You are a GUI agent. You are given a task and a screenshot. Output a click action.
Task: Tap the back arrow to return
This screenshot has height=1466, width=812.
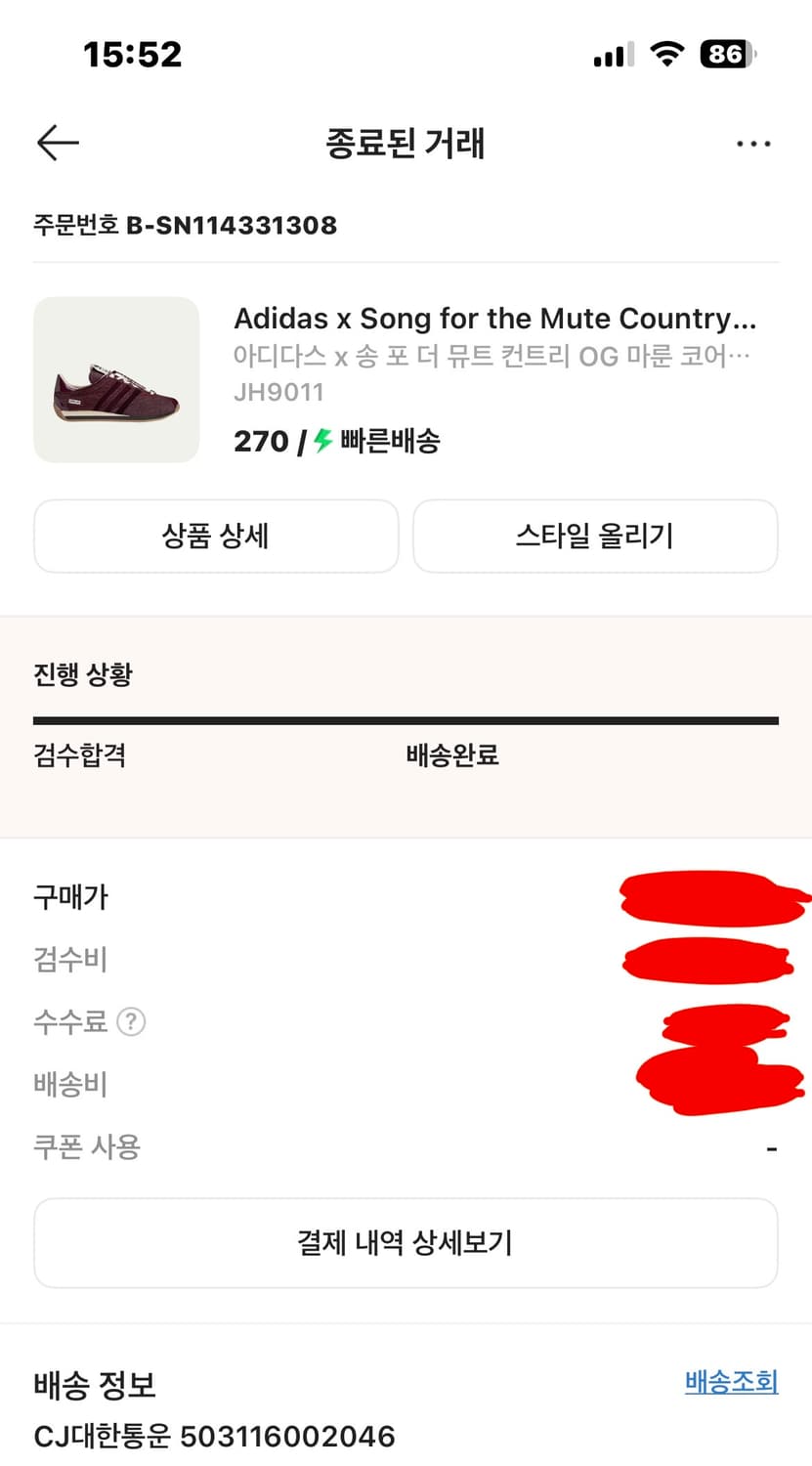pyautogui.click(x=57, y=142)
